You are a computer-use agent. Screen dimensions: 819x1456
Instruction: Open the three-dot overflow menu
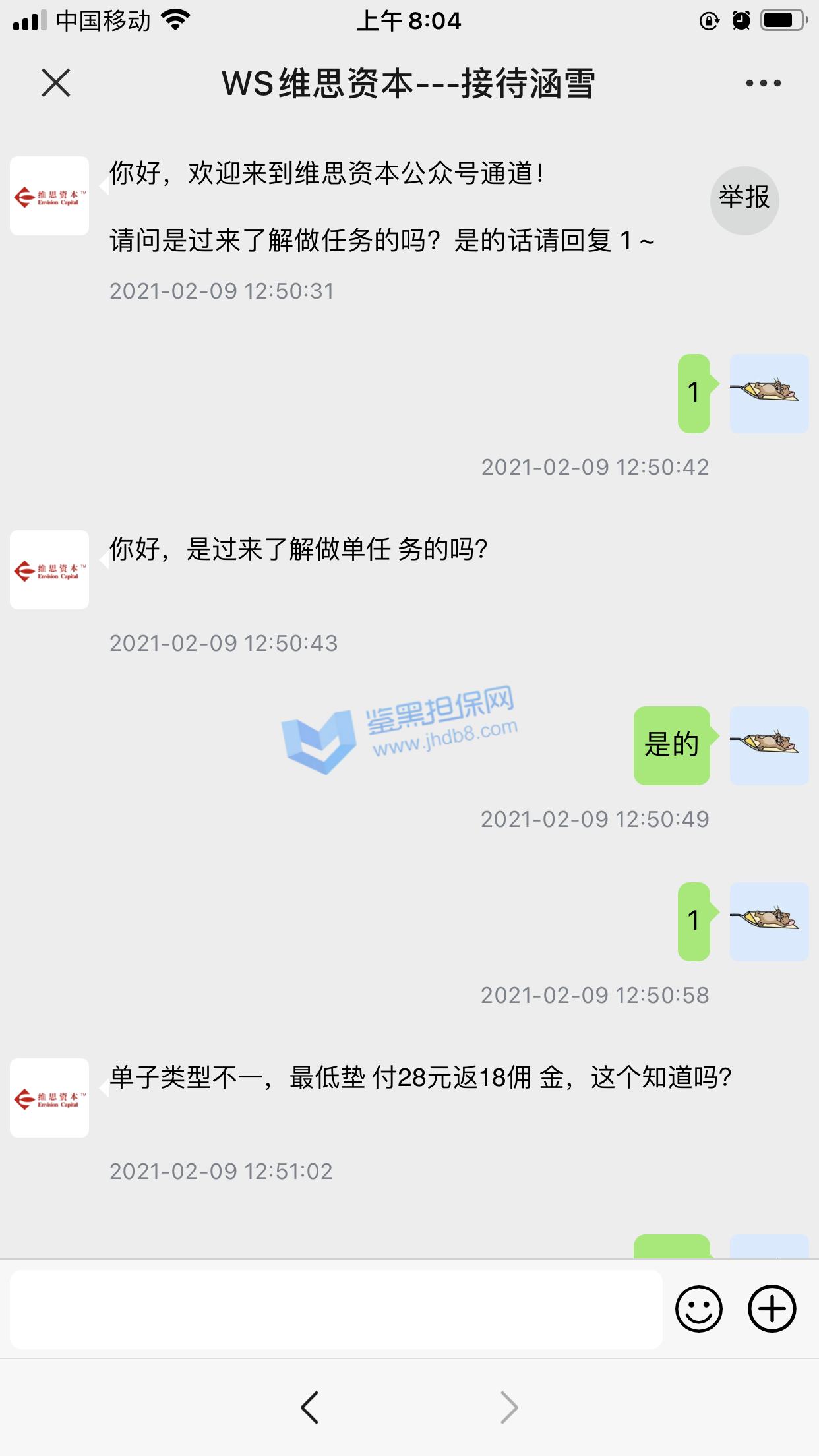click(x=763, y=83)
